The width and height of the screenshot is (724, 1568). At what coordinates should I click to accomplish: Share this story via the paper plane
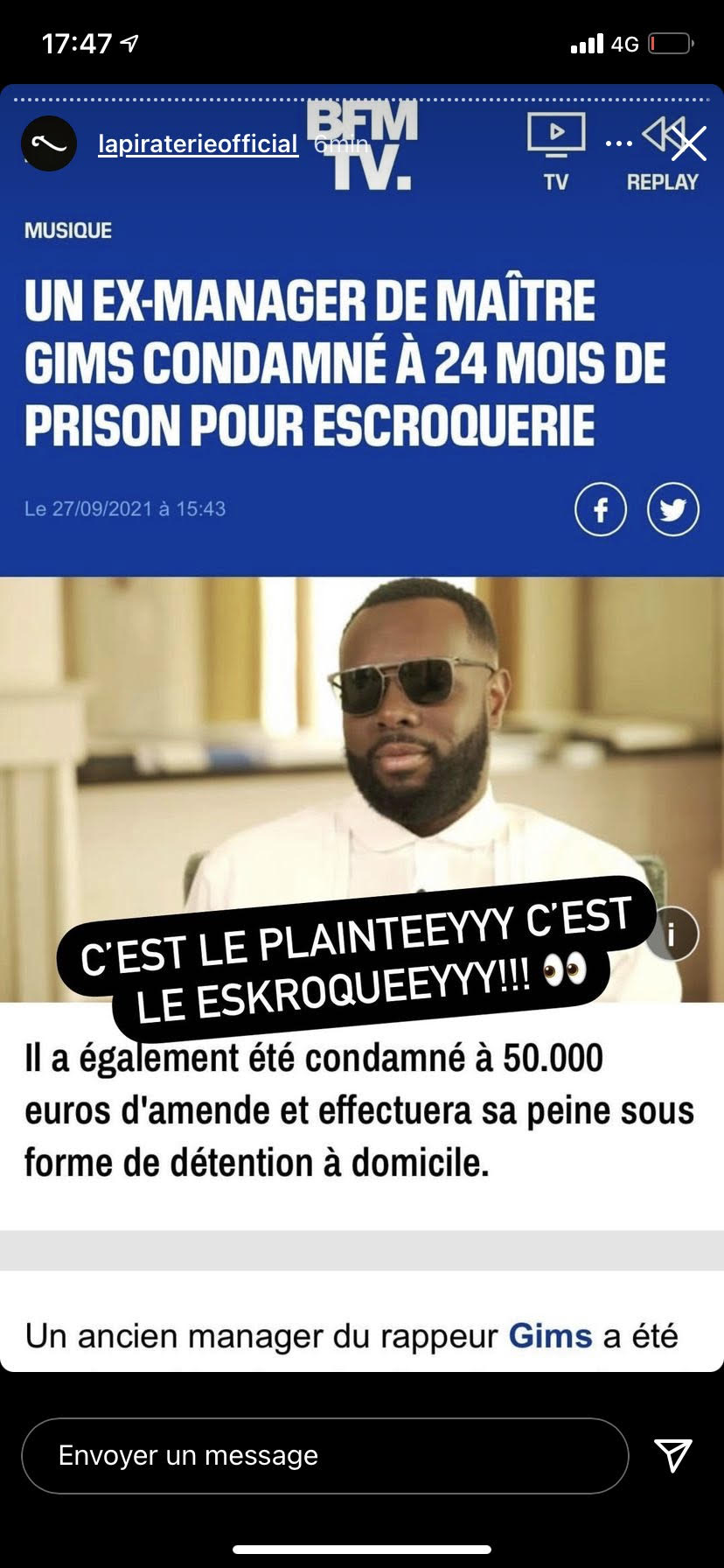click(x=673, y=1455)
